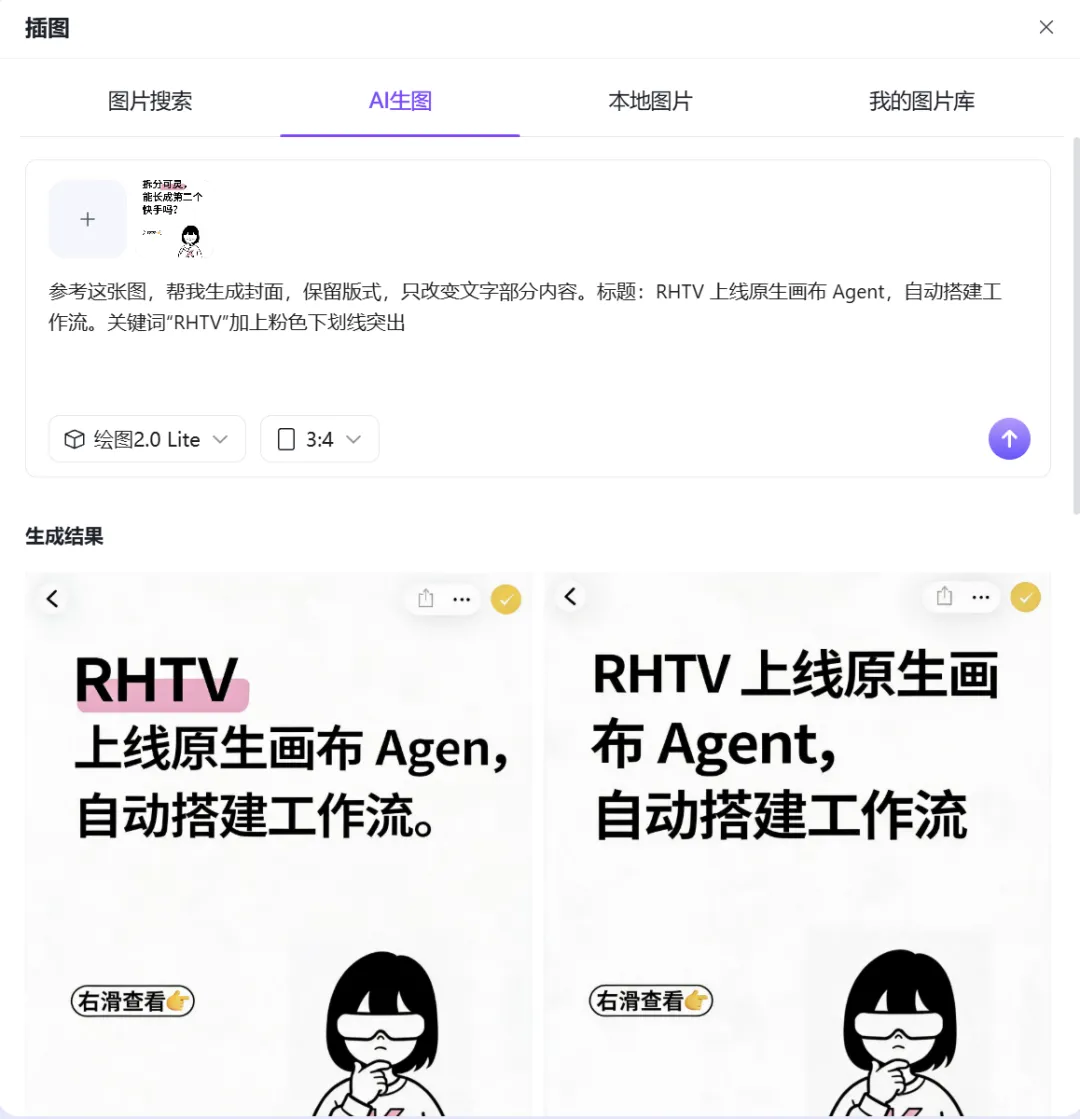Submit the prompt with the purple arrow button
Viewport: 1080px width, 1119px height.
[1009, 439]
